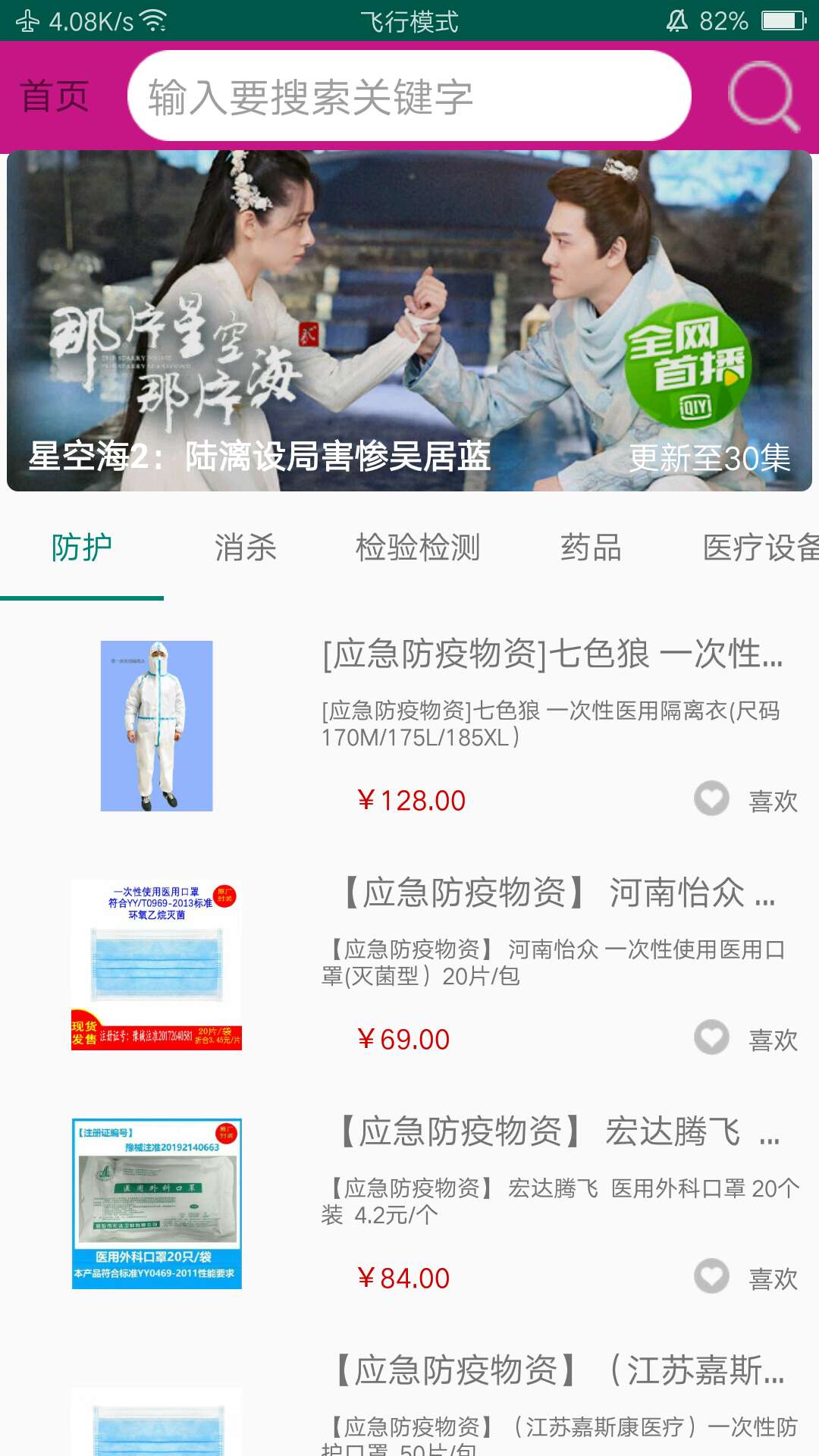
Task: Like the 宏达腾飞 surgical mask item
Action: [712, 1277]
